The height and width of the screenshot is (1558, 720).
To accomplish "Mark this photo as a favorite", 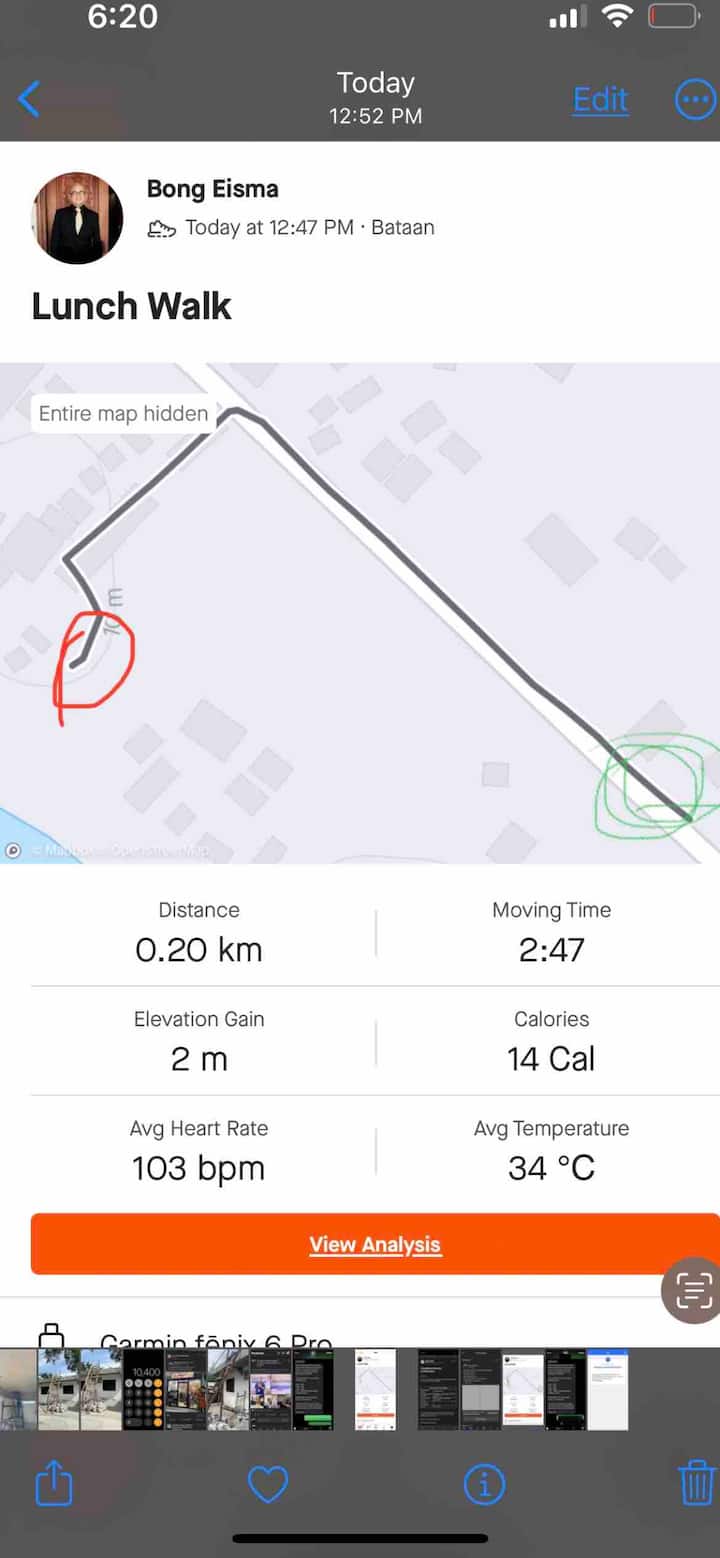I will coord(268,1484).
